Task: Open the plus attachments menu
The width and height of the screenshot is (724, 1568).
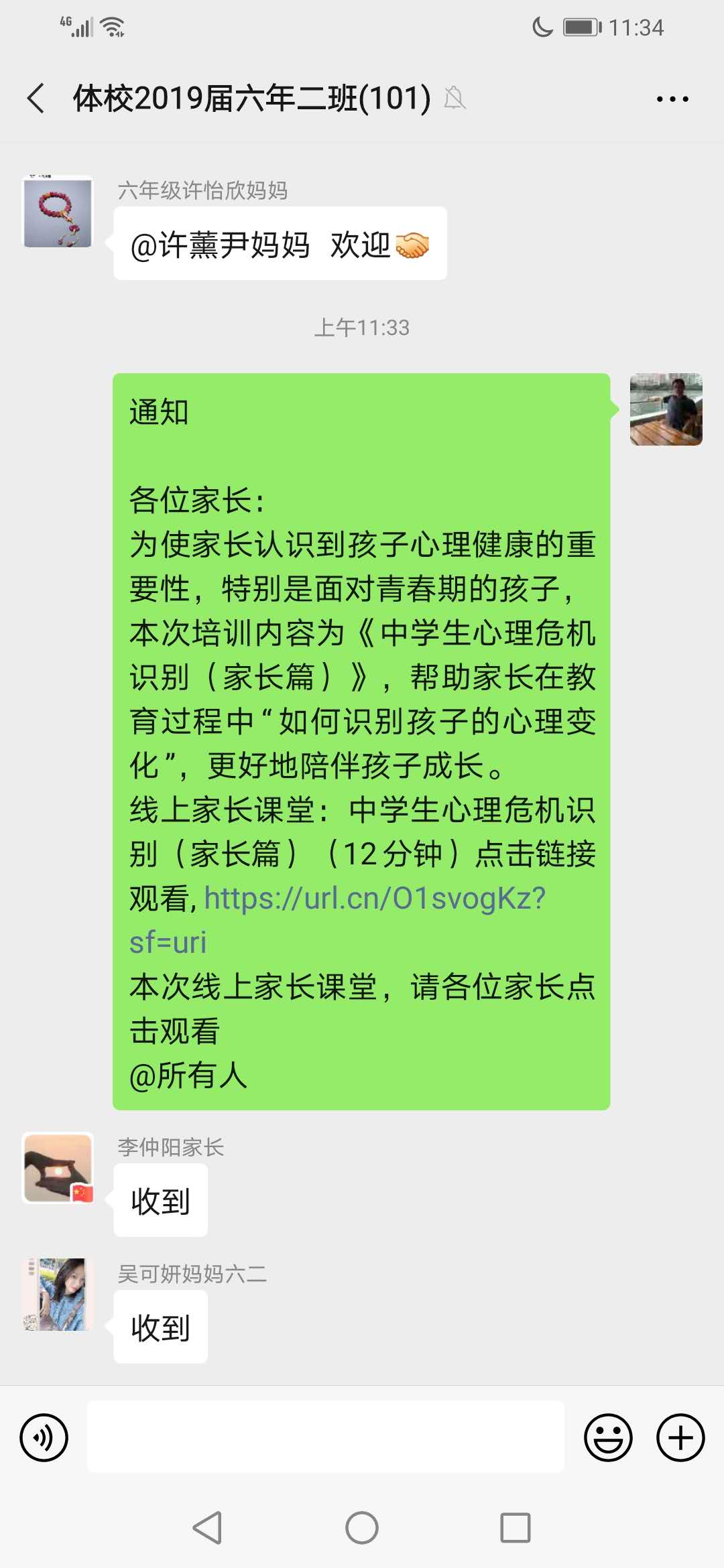Action: [680, 1437]
